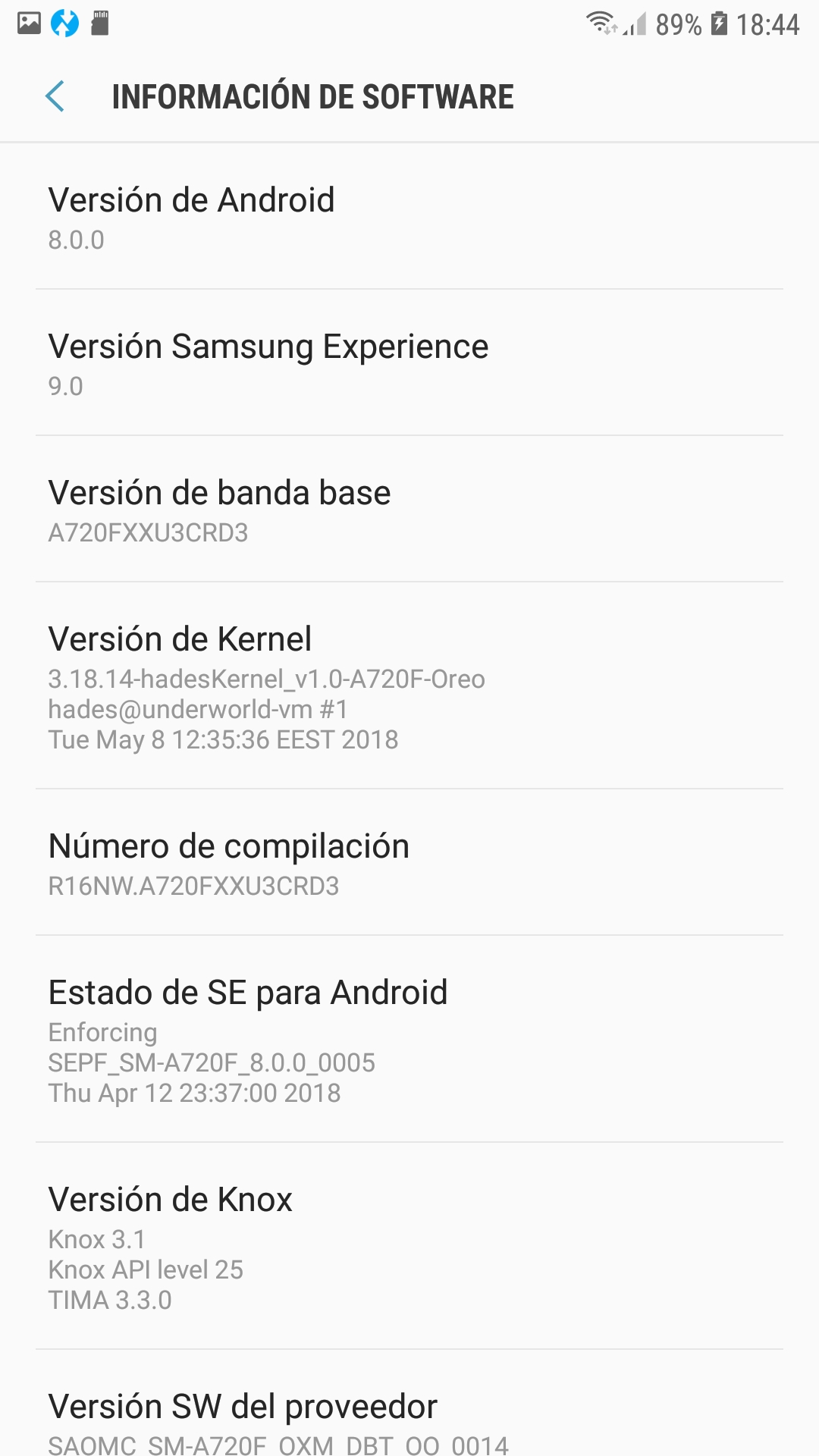Open the Versión de Kernel row

(x=409, y=686)
